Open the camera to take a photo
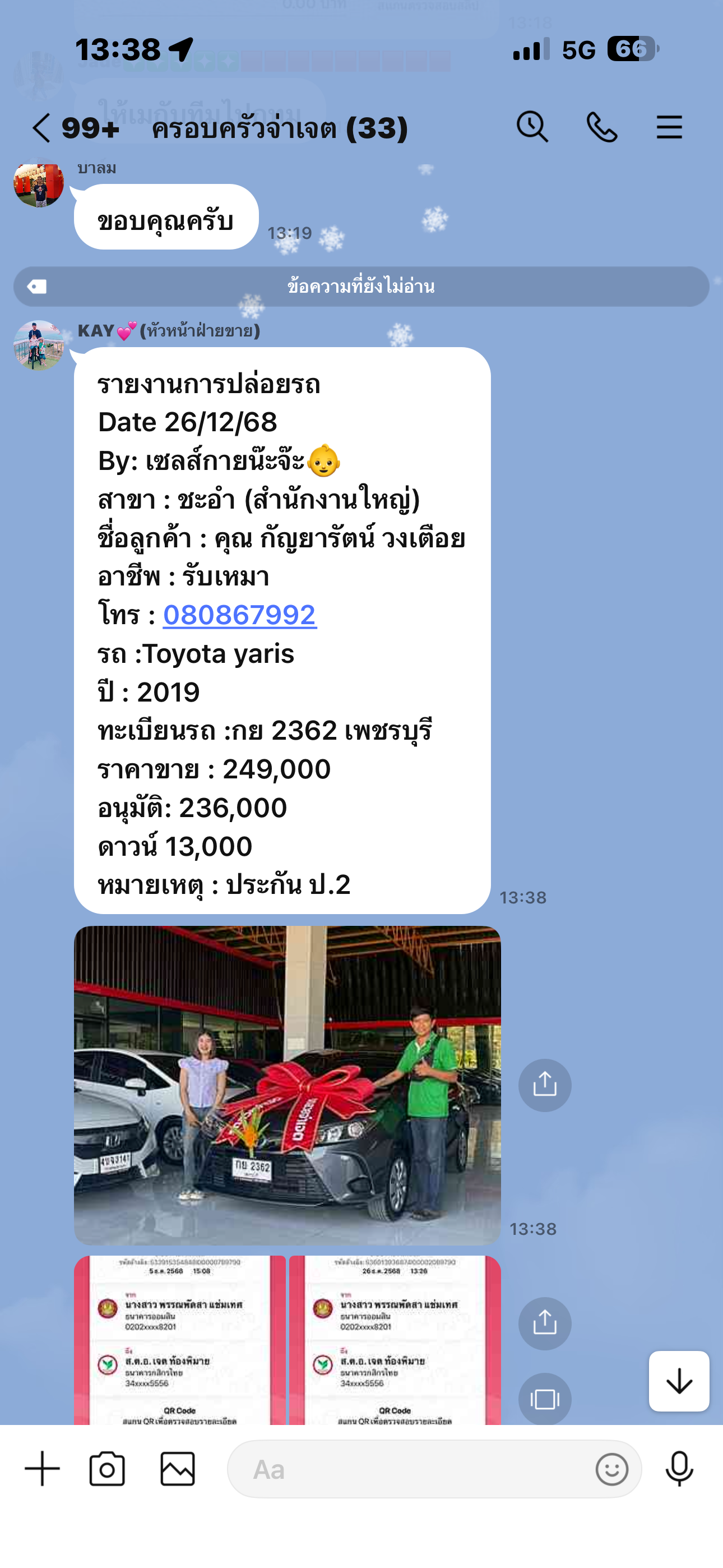This screenshot has width=723, height=1568. (x=107, y=1469)
